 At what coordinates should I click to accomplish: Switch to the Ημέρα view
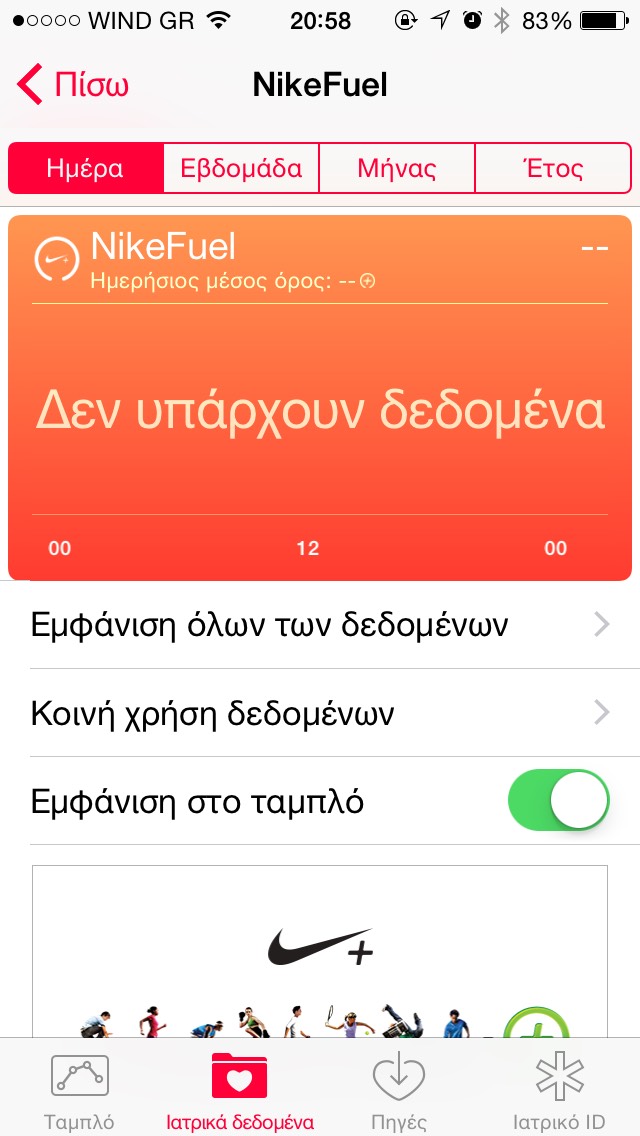coord(86,168)
